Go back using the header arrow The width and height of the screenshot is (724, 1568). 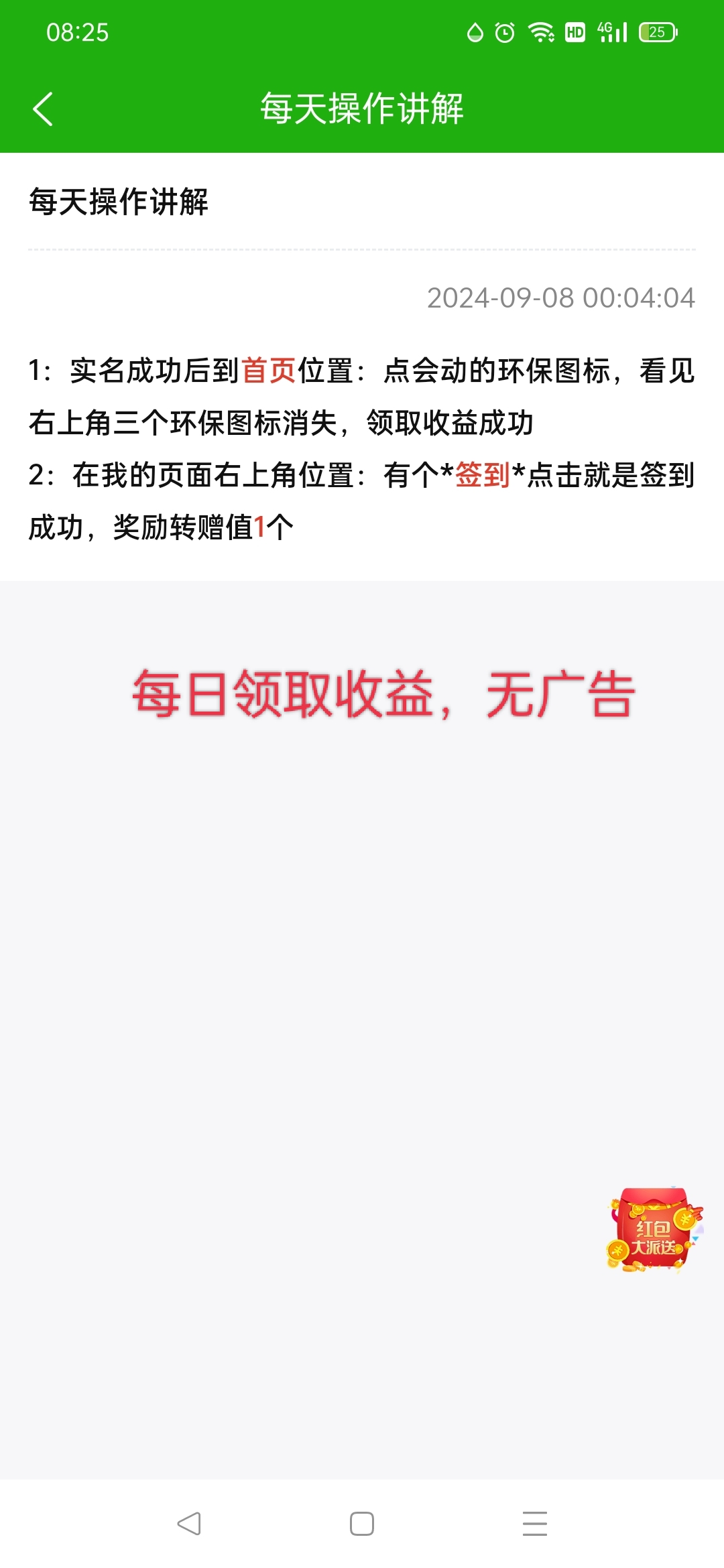pos(43,109)
